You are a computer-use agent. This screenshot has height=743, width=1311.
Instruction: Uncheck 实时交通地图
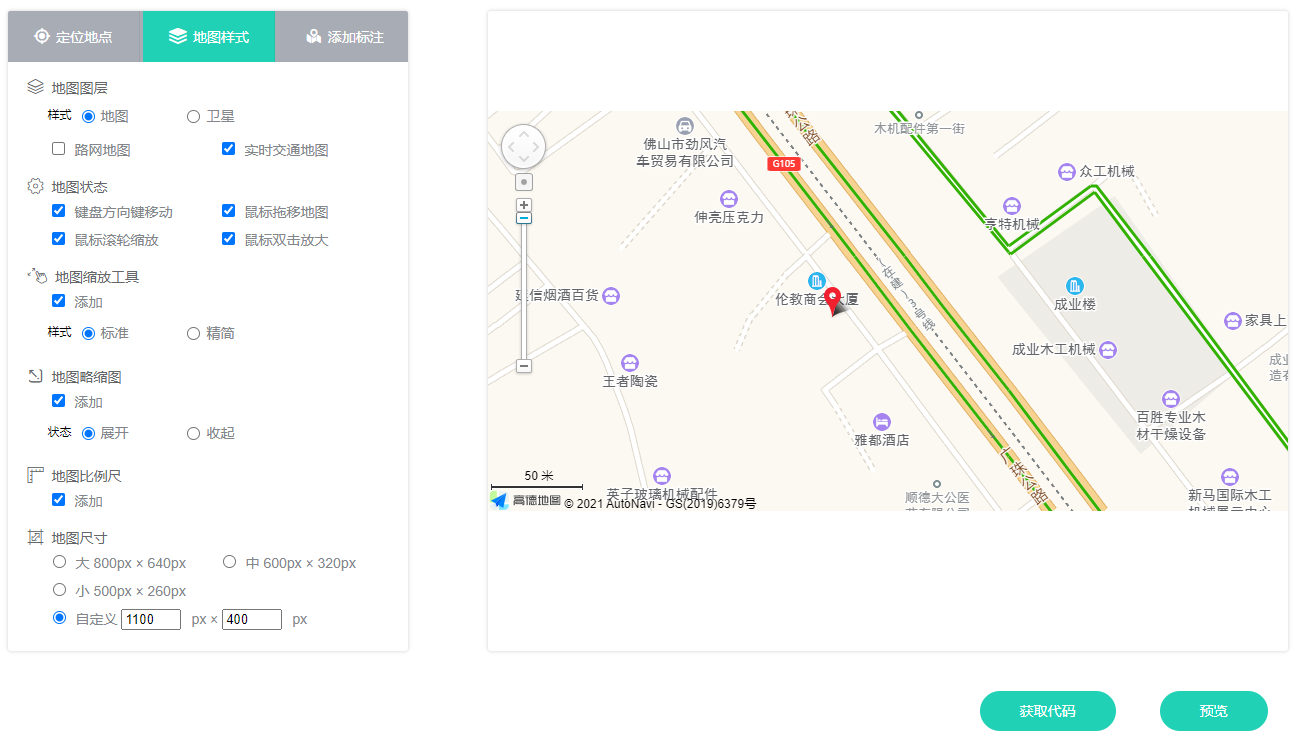point(229,150)
